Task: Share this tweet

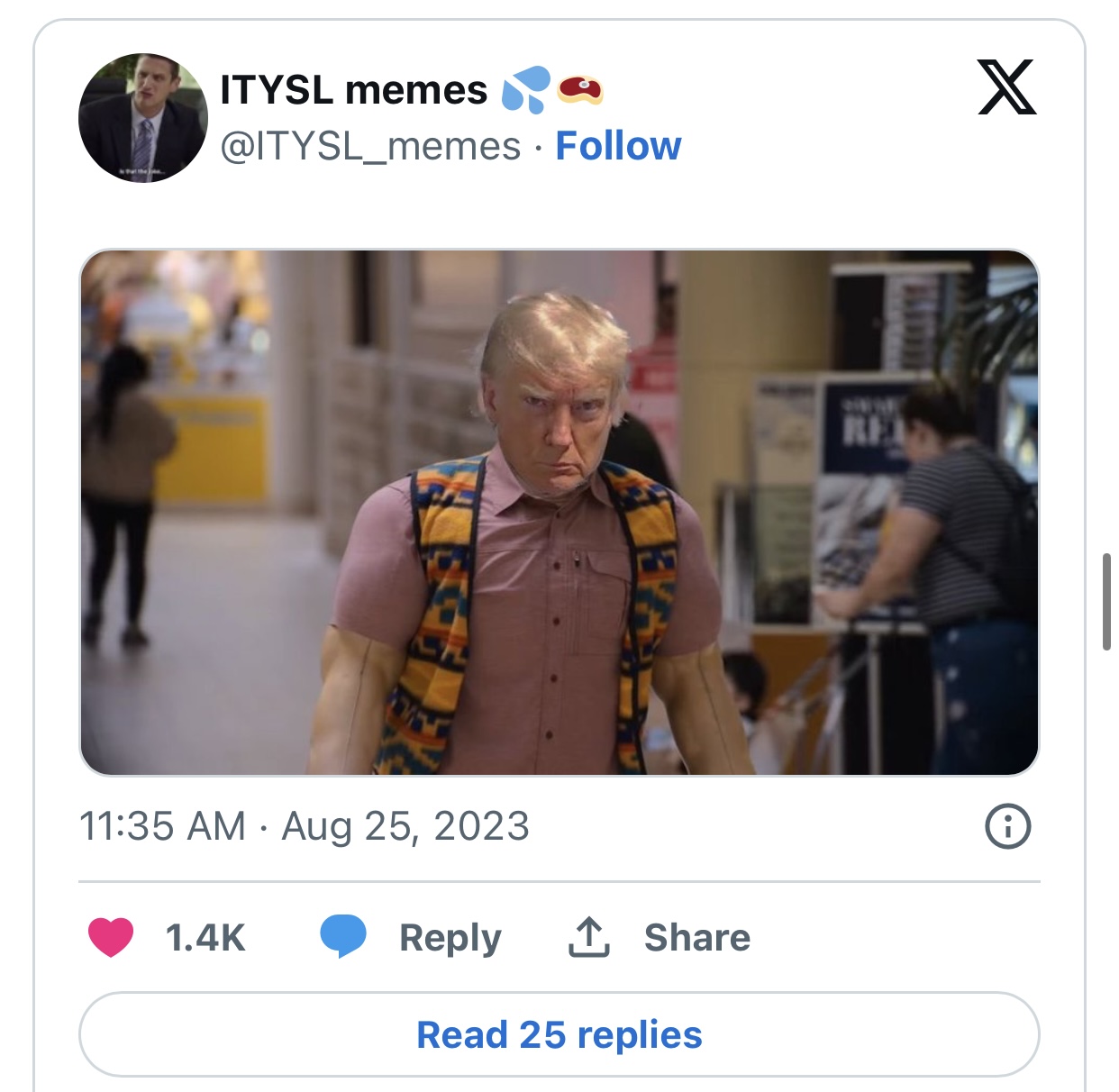Action: pyautogui.click(x=660, y=937)
